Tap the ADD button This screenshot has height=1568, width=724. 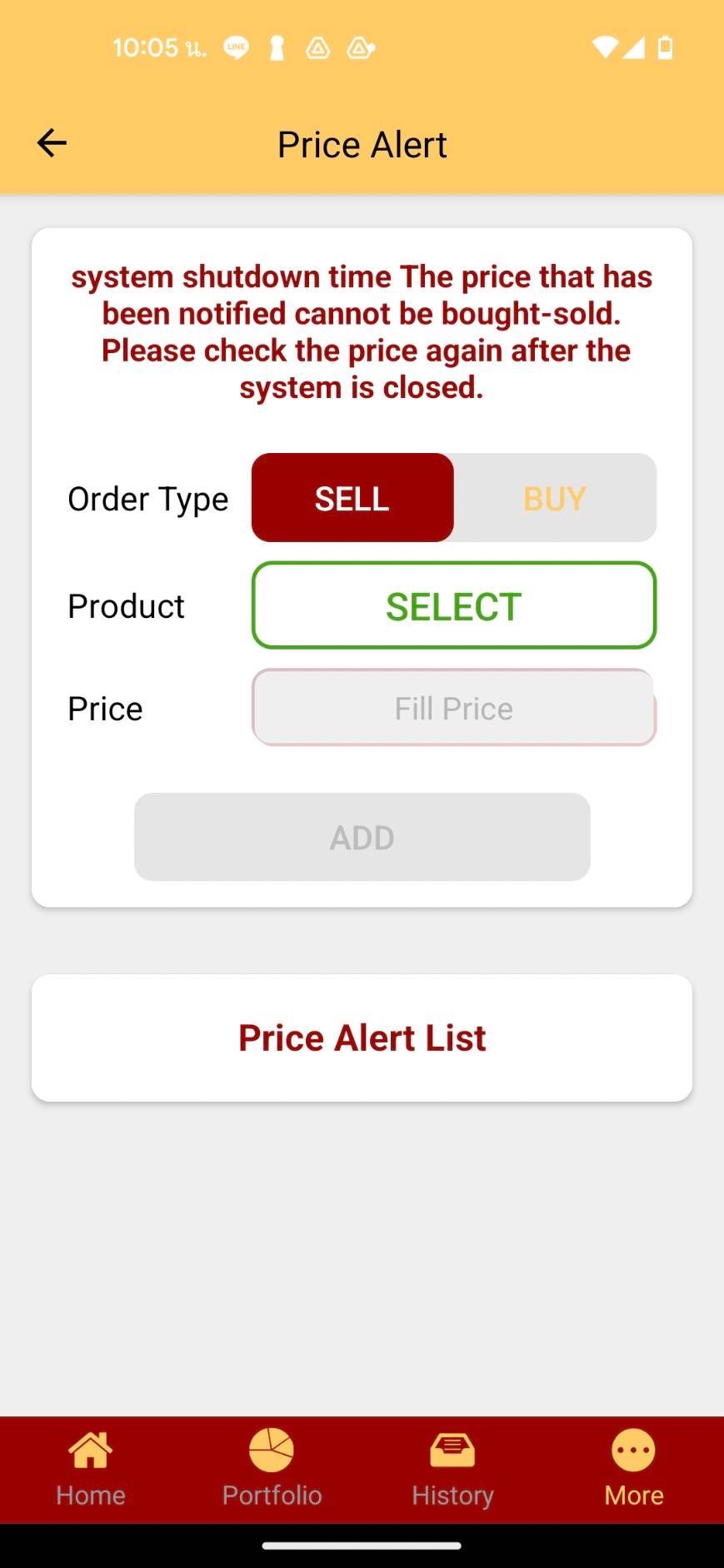coord(362,837)
